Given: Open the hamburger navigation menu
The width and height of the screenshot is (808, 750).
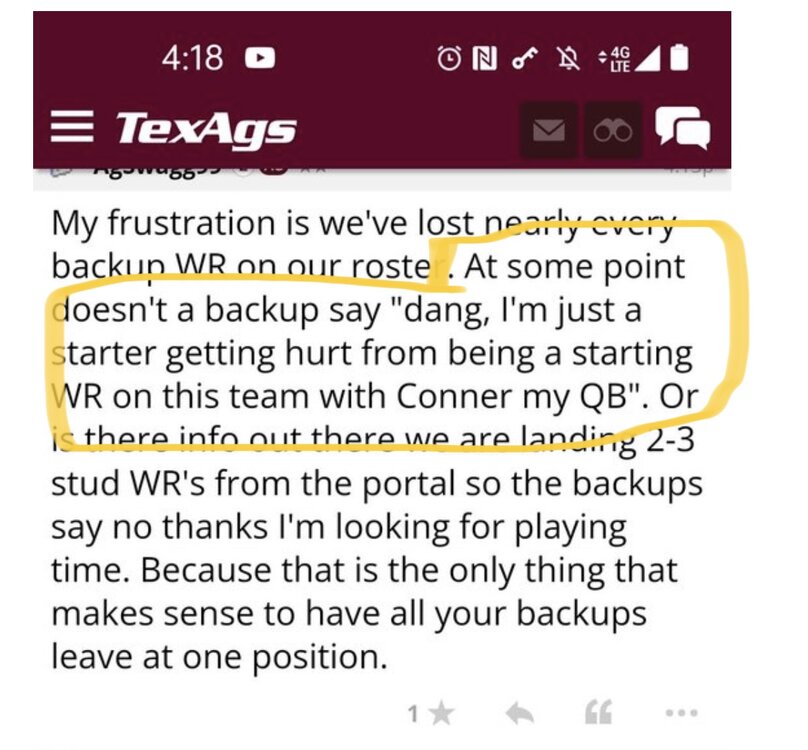Looking at the screenshot, I should pos(73,129).
